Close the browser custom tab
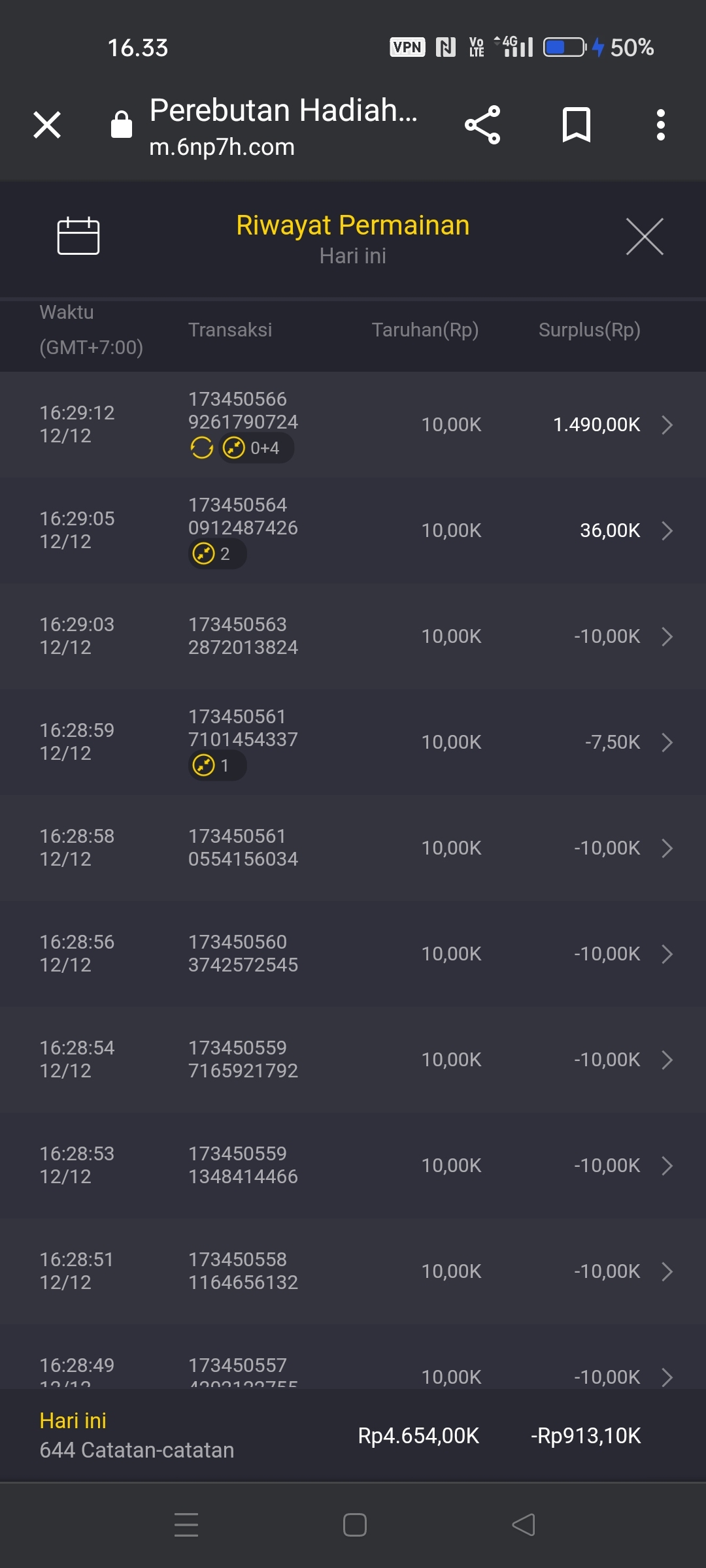This screenshot has height=1568, width=706. pyautogui.click(x=47, y=125)
